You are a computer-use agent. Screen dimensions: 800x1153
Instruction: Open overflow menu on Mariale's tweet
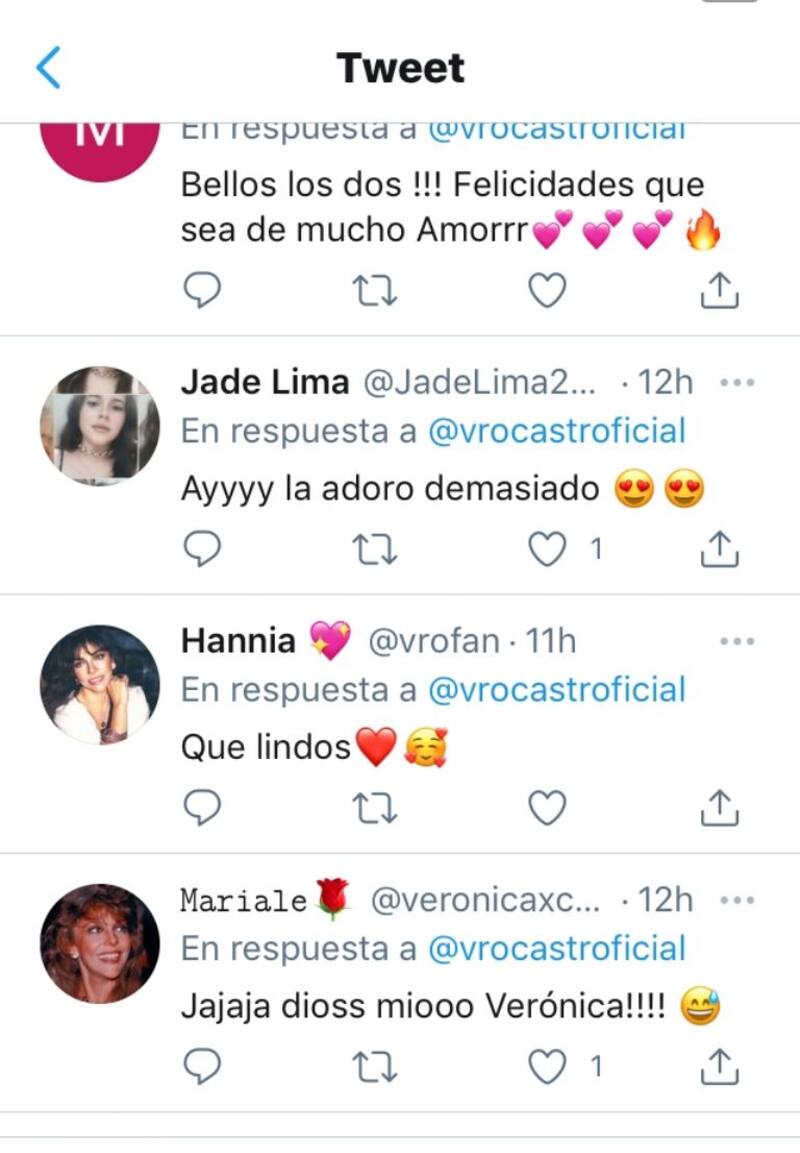(x=737, y=900)
